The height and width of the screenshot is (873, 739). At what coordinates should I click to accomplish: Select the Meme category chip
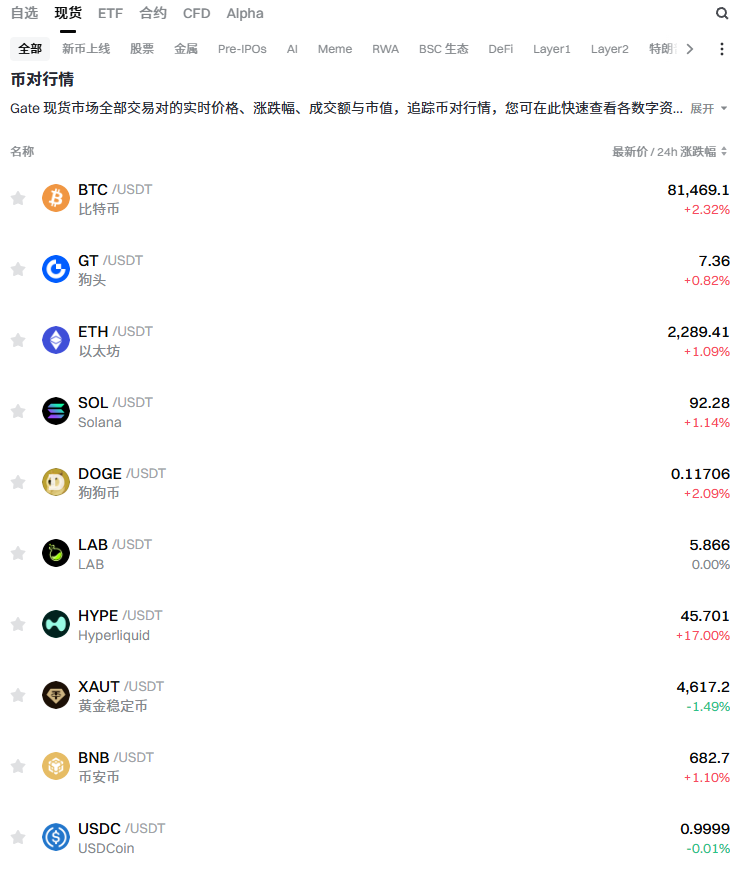[335, 49]
